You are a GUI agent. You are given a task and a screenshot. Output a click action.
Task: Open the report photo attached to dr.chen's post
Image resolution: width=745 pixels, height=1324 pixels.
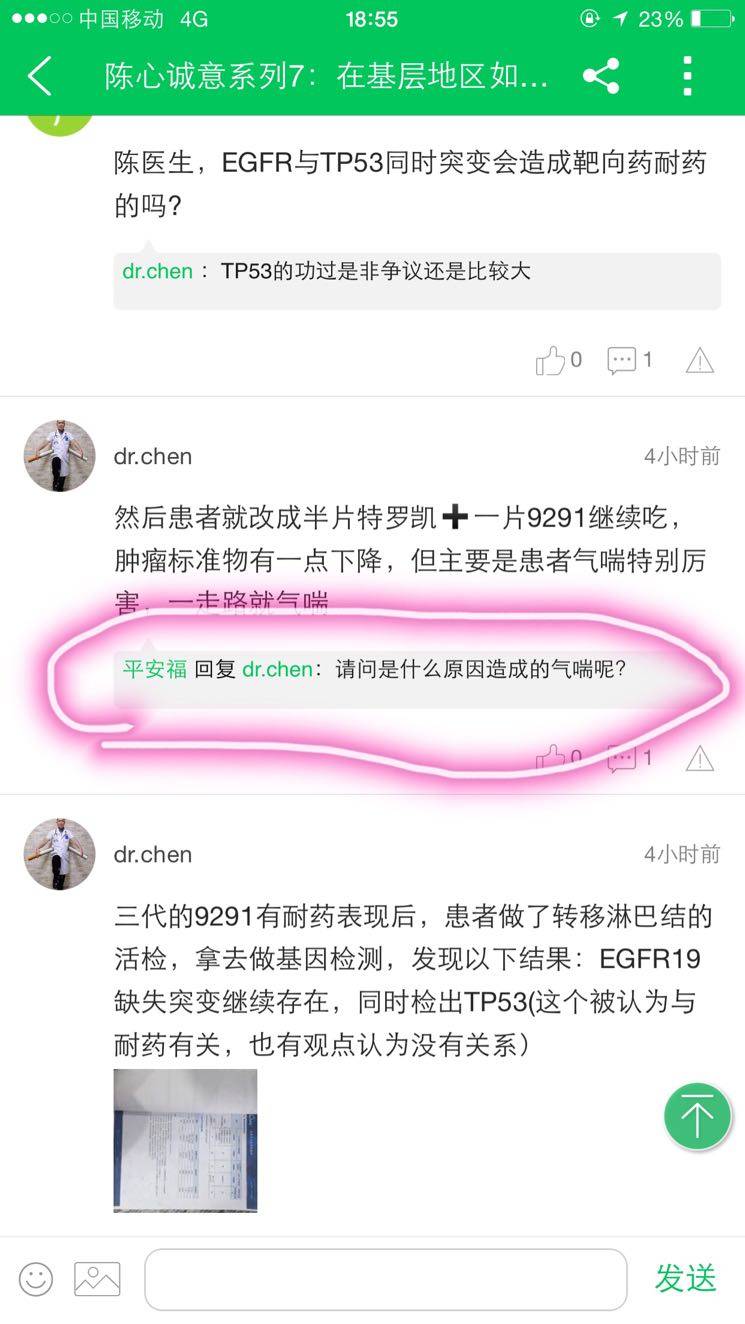point(185,1140)
